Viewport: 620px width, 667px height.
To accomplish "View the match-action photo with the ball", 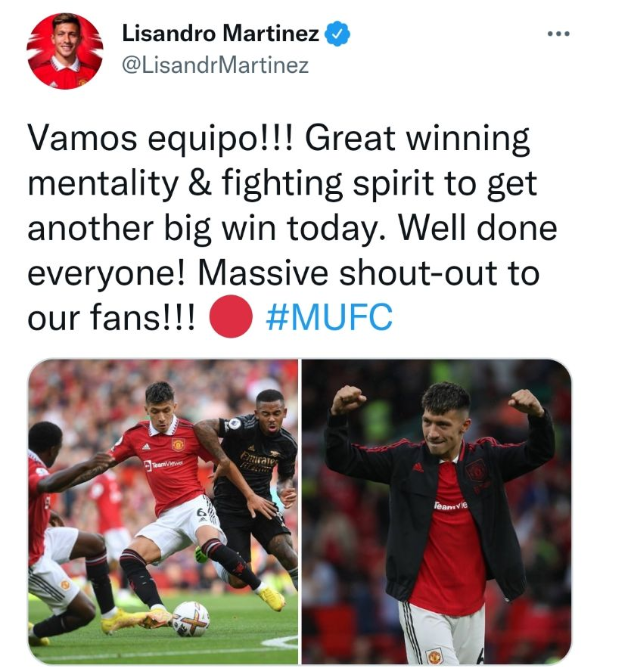I will [x=163, y=511].
